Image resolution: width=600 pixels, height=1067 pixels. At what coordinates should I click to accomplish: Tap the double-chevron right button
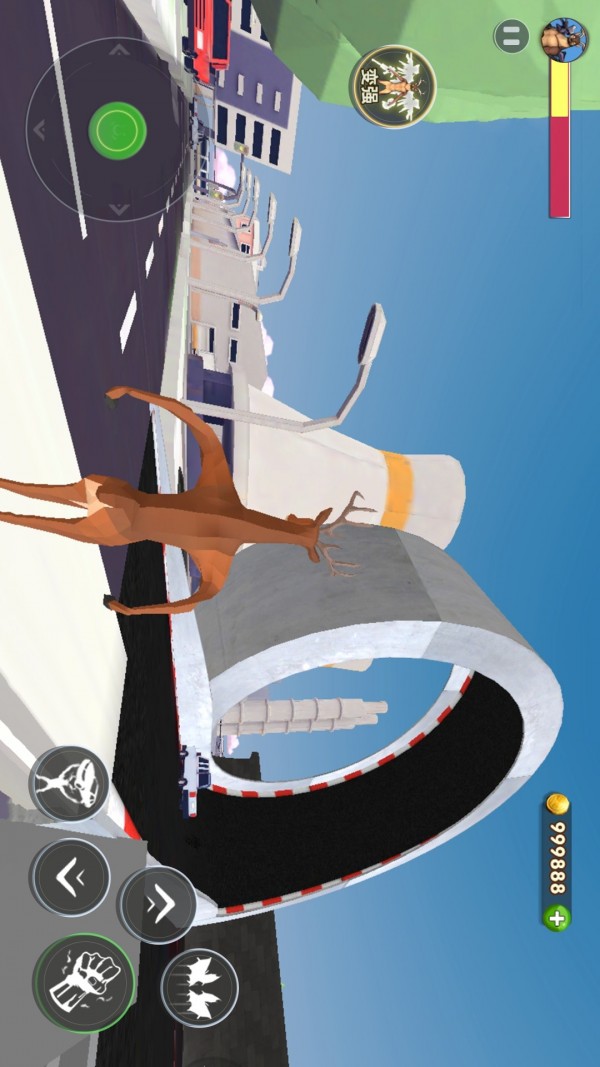pyautogui.click(x=157, y=904)
